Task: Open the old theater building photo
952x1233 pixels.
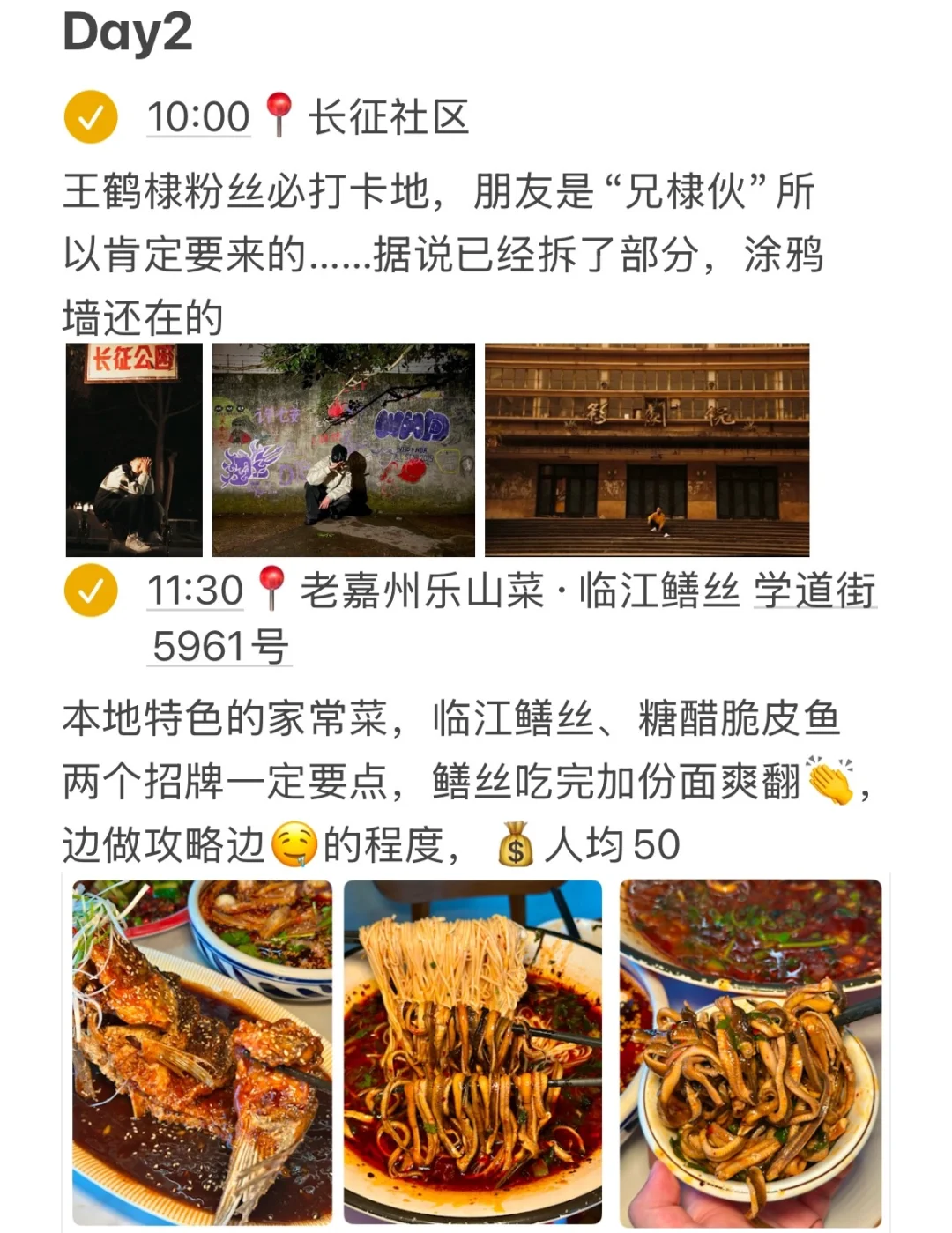Action: [647, 449]
